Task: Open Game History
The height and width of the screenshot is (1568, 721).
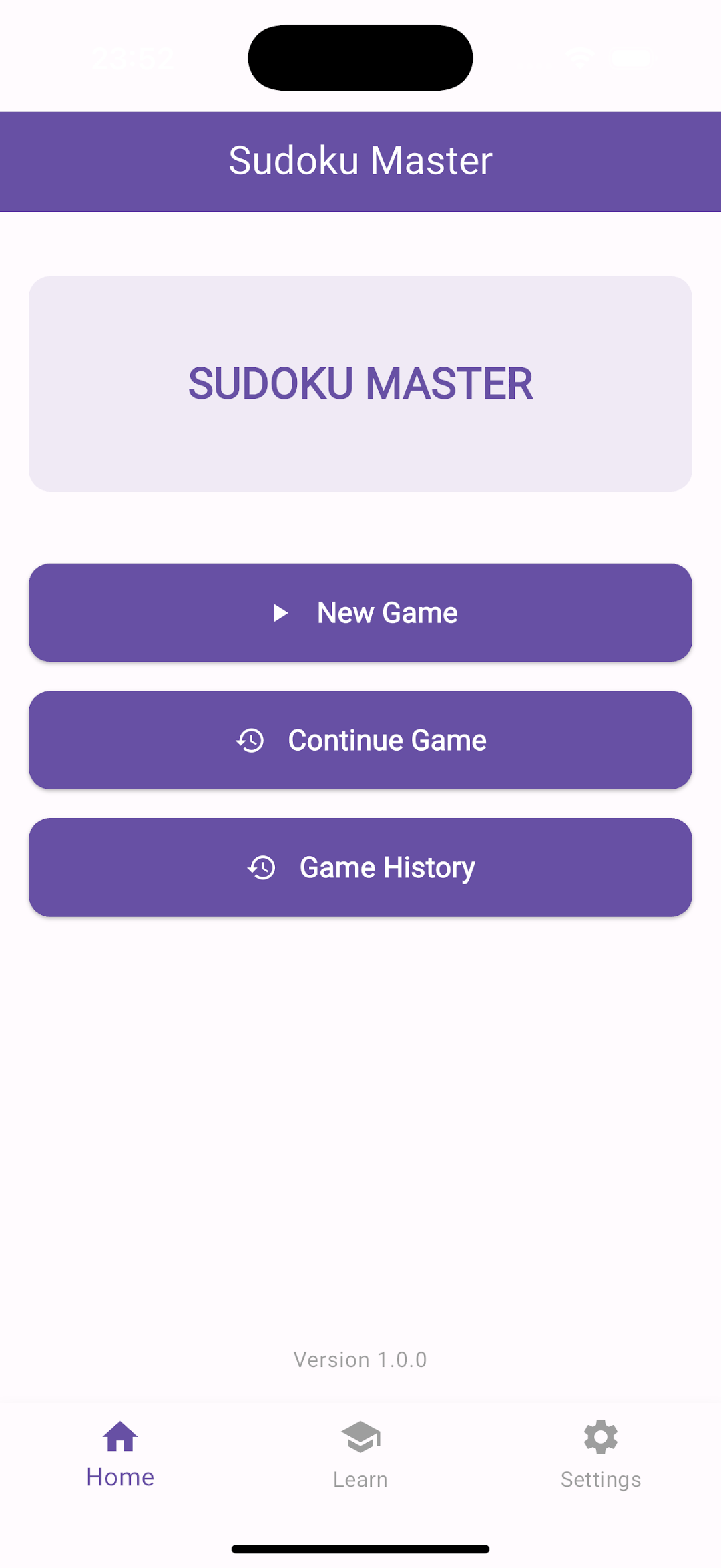Action: [360, 867]
